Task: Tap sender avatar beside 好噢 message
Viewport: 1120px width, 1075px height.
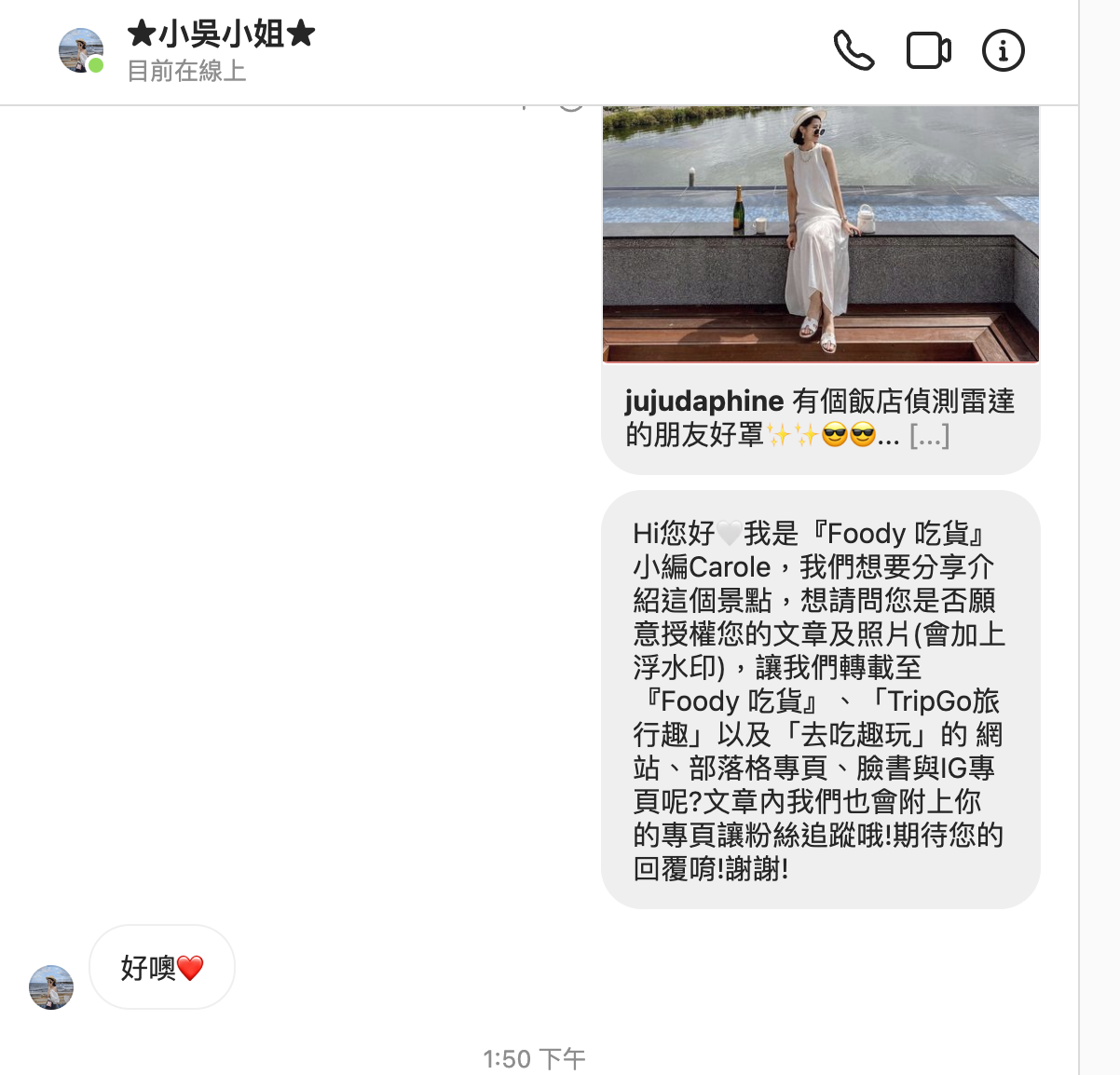Action: click(51, 987)
